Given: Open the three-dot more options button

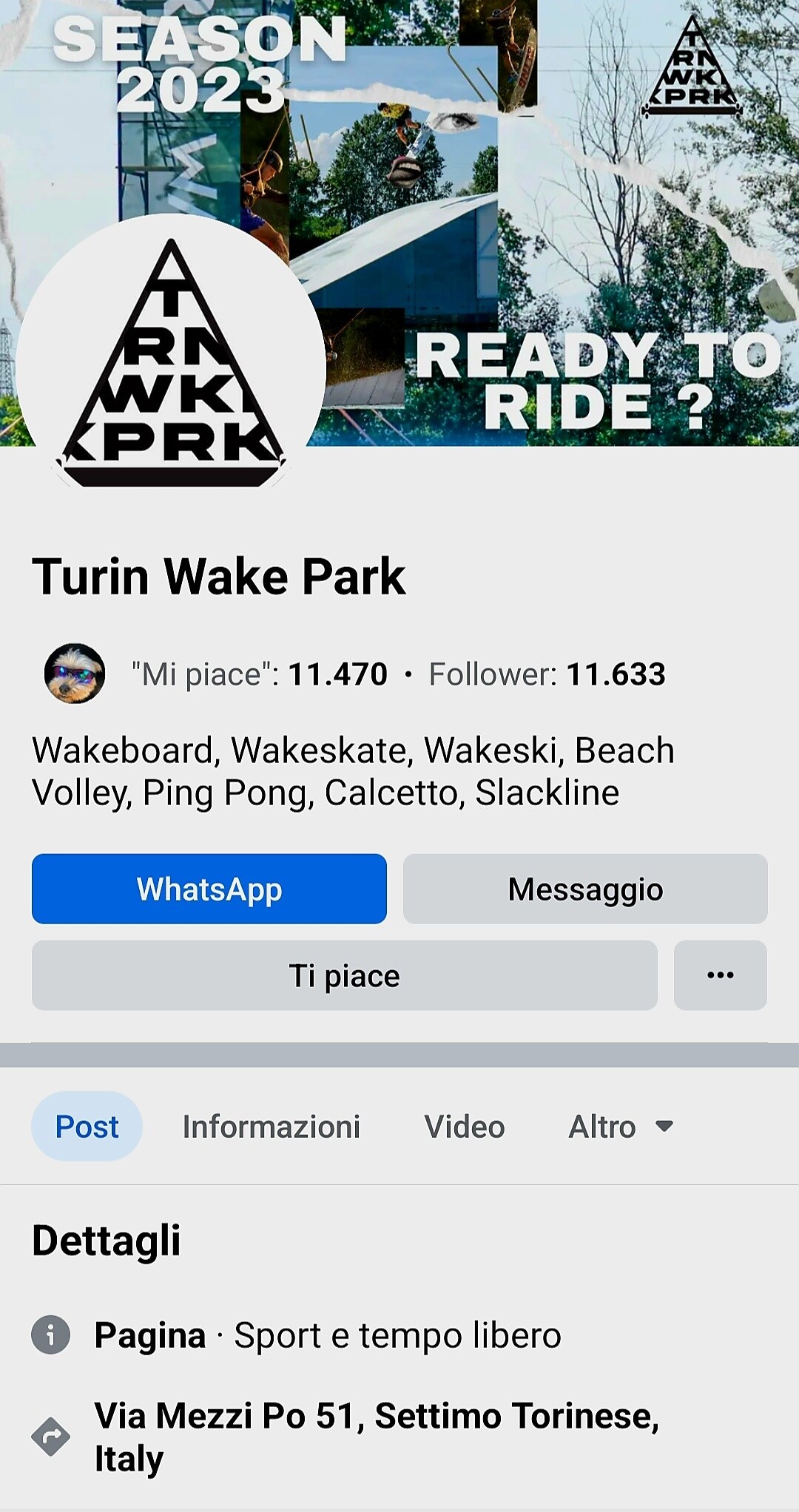Looking at the screenshot, I should coord(720,975).
